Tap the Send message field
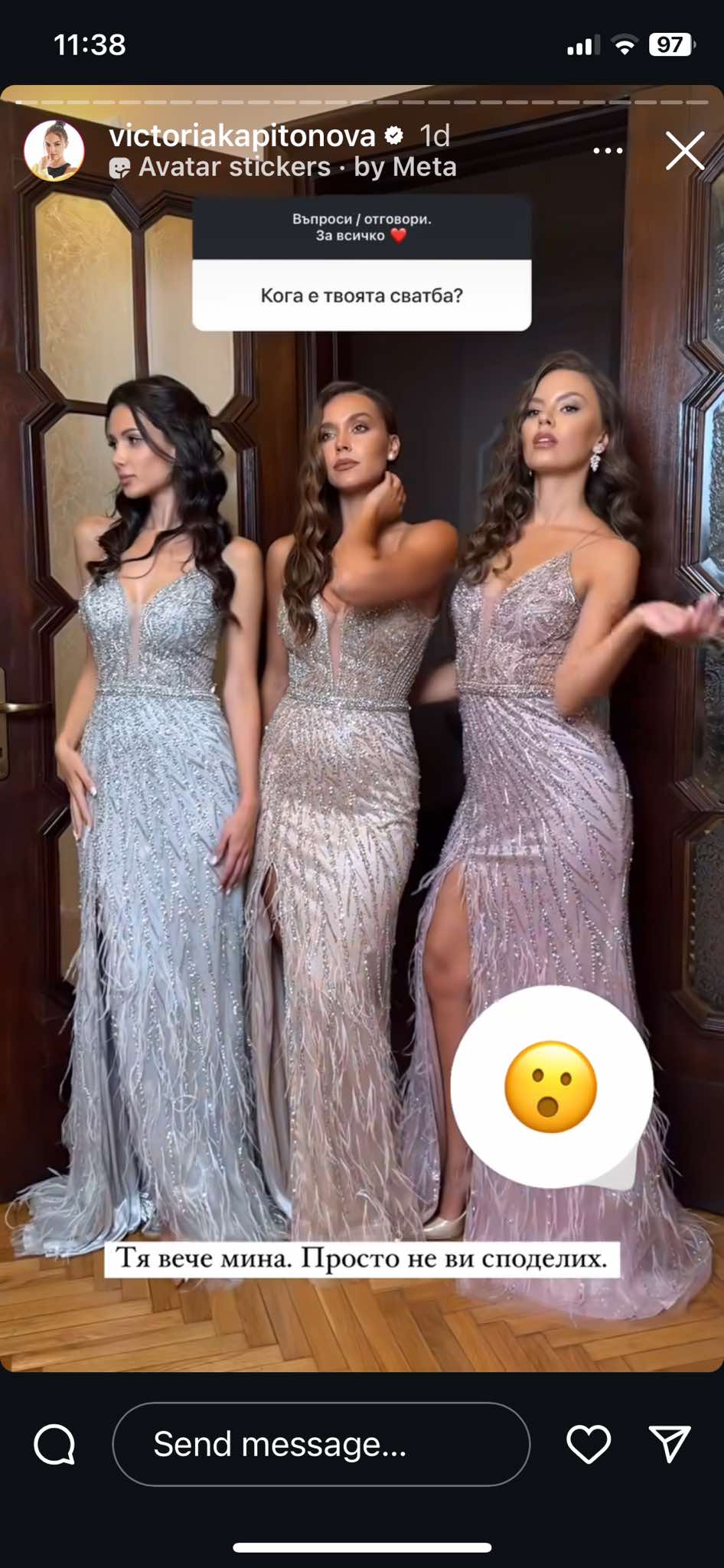This screenshot has height=1568, width=724. click(321, 1444)
